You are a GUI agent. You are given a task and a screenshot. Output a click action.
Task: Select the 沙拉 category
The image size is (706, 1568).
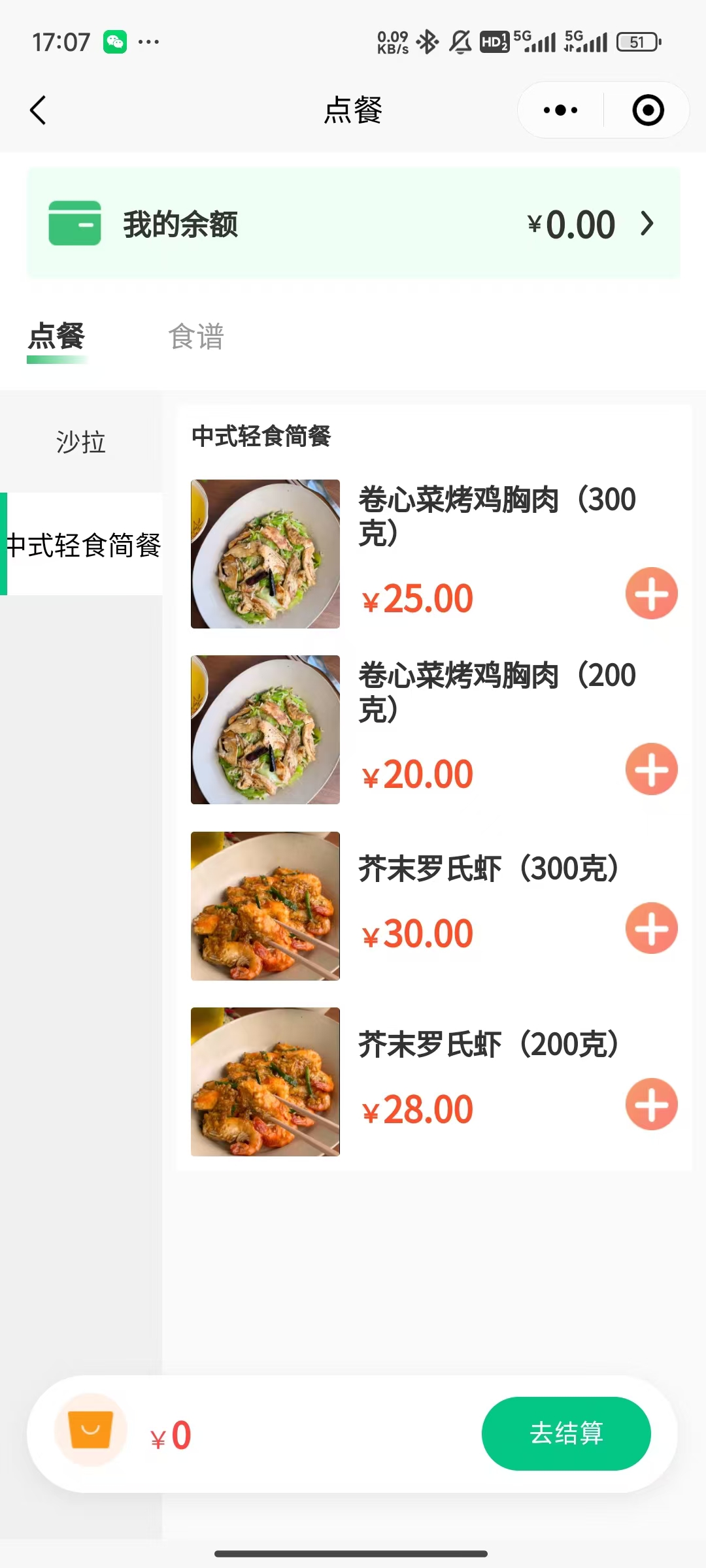(x=81, y=442)
